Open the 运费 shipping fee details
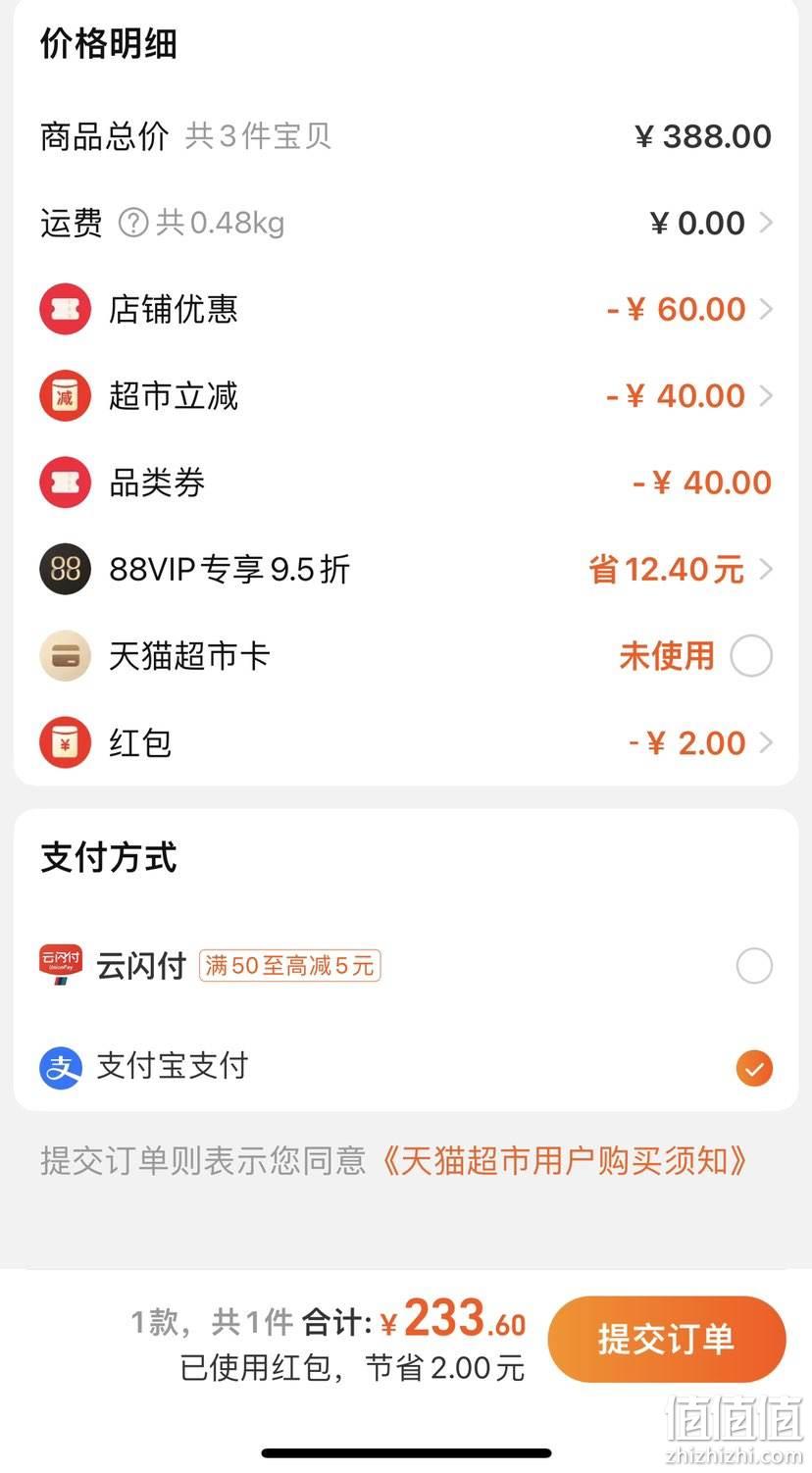The width and height of the screenshot is (812, 1473). coord(406,223)
